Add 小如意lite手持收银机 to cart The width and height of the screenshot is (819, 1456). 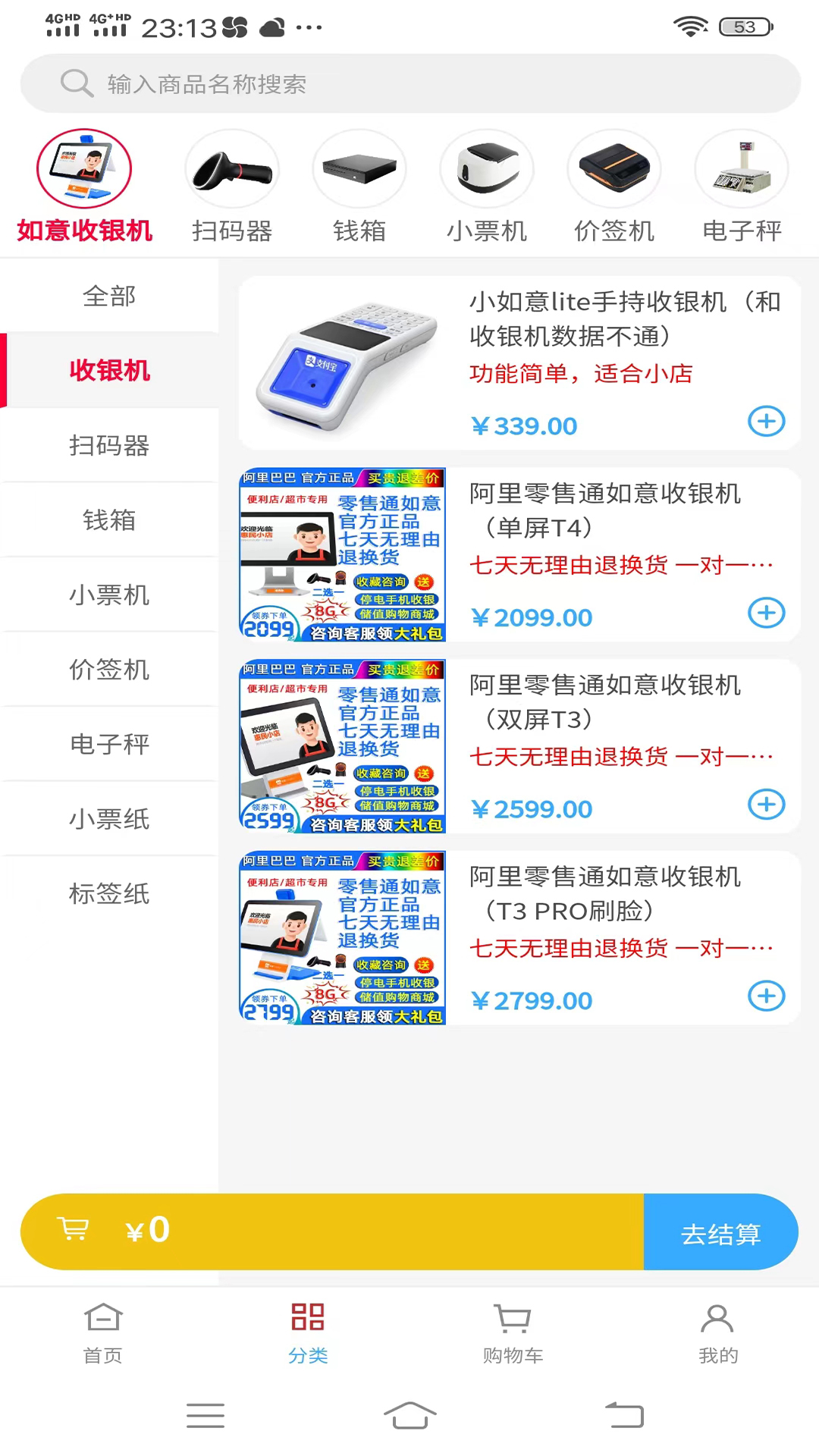[767, 422]
